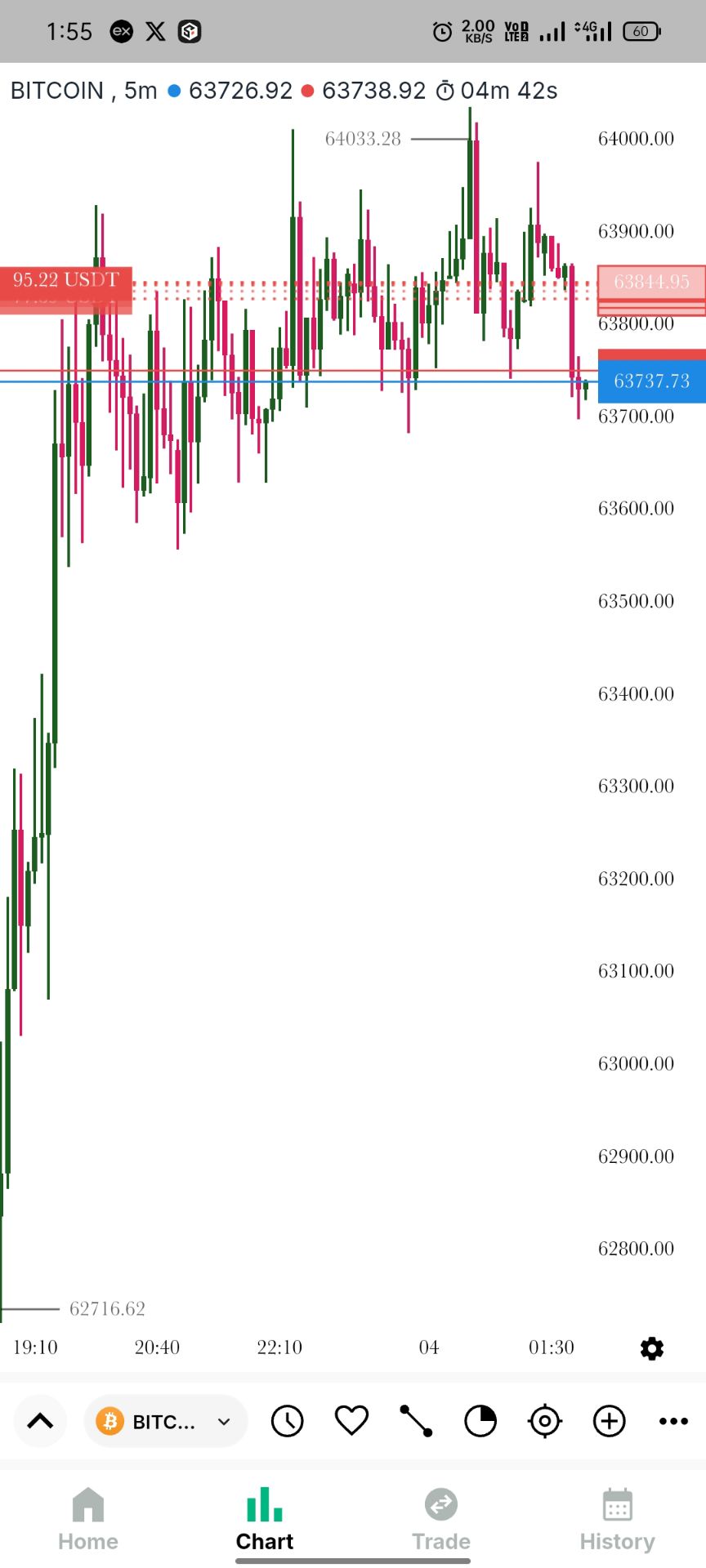The height and width of the screenshot is (1568, 706).
Task: Tap the crosshair target icon
Action: tap(545, 1422)
